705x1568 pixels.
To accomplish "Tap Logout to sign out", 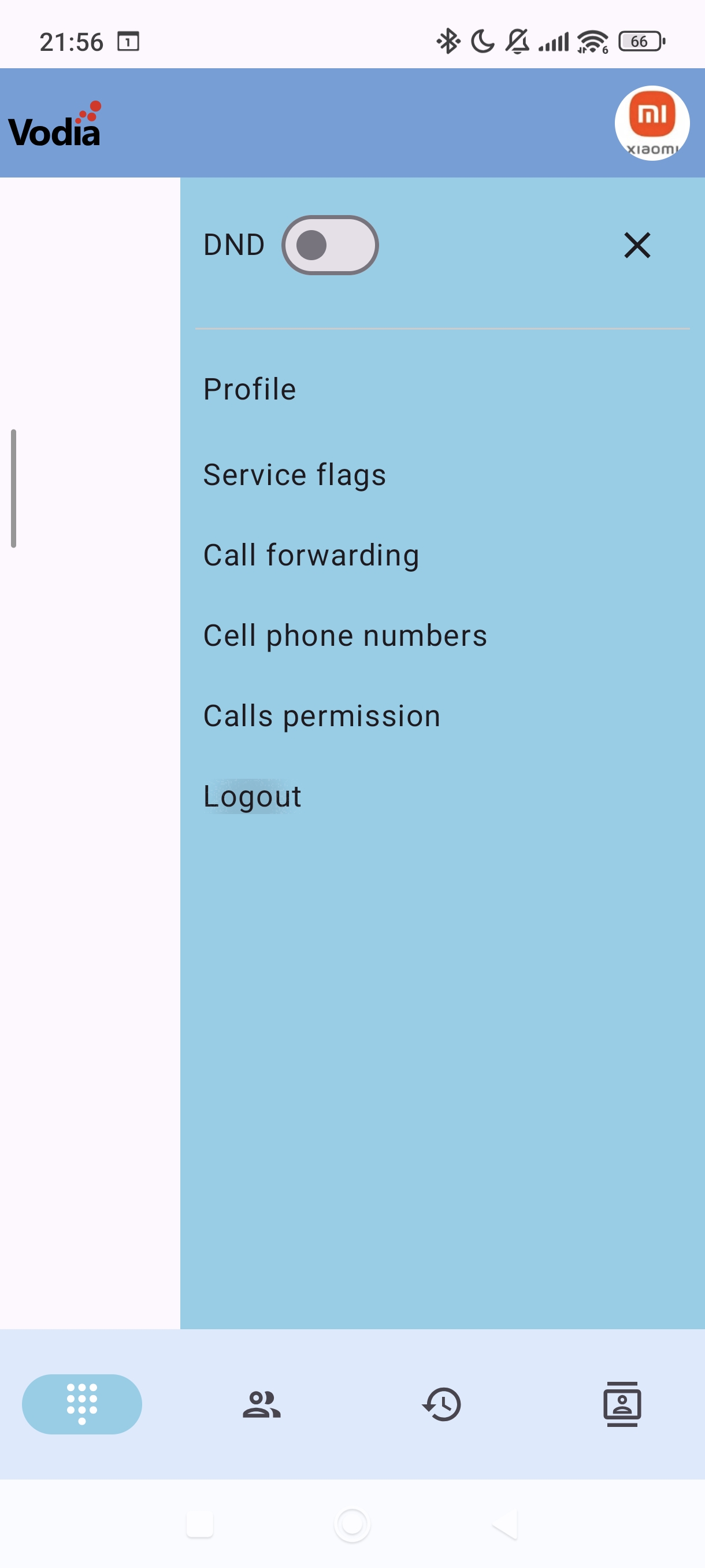I will pyautogui.click(x=253, y=796).
